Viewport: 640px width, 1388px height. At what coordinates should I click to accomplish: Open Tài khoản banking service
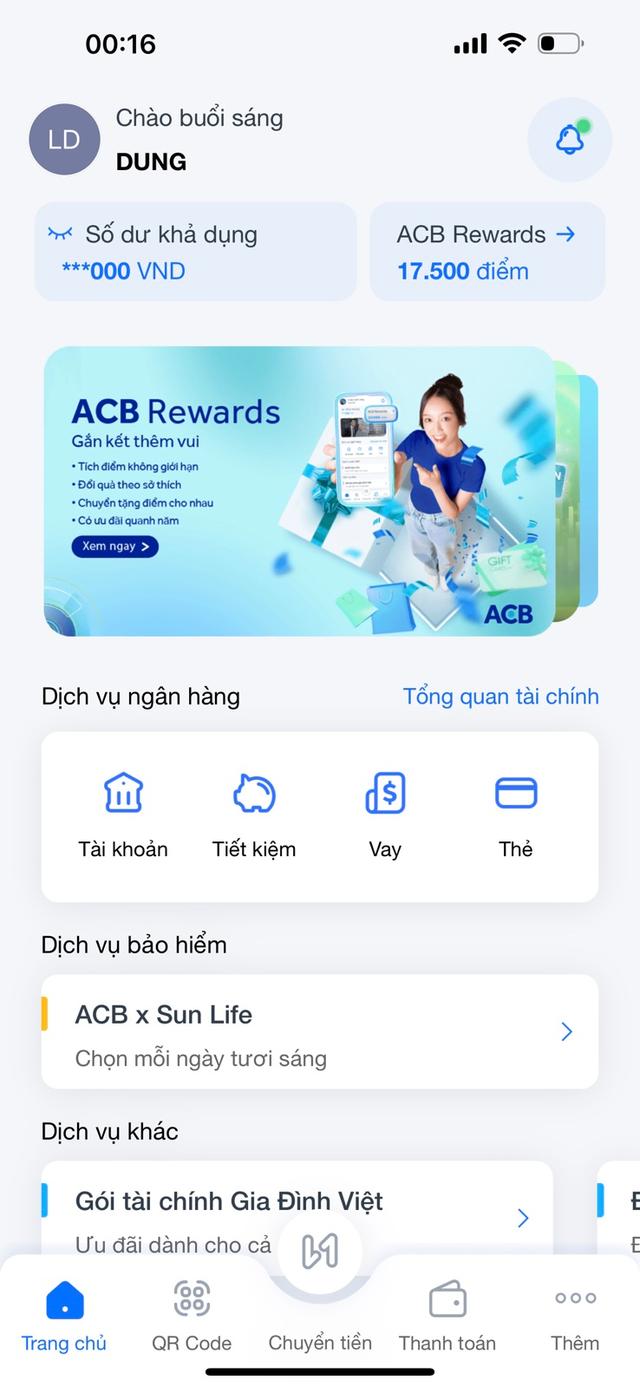tap(123, 816)
